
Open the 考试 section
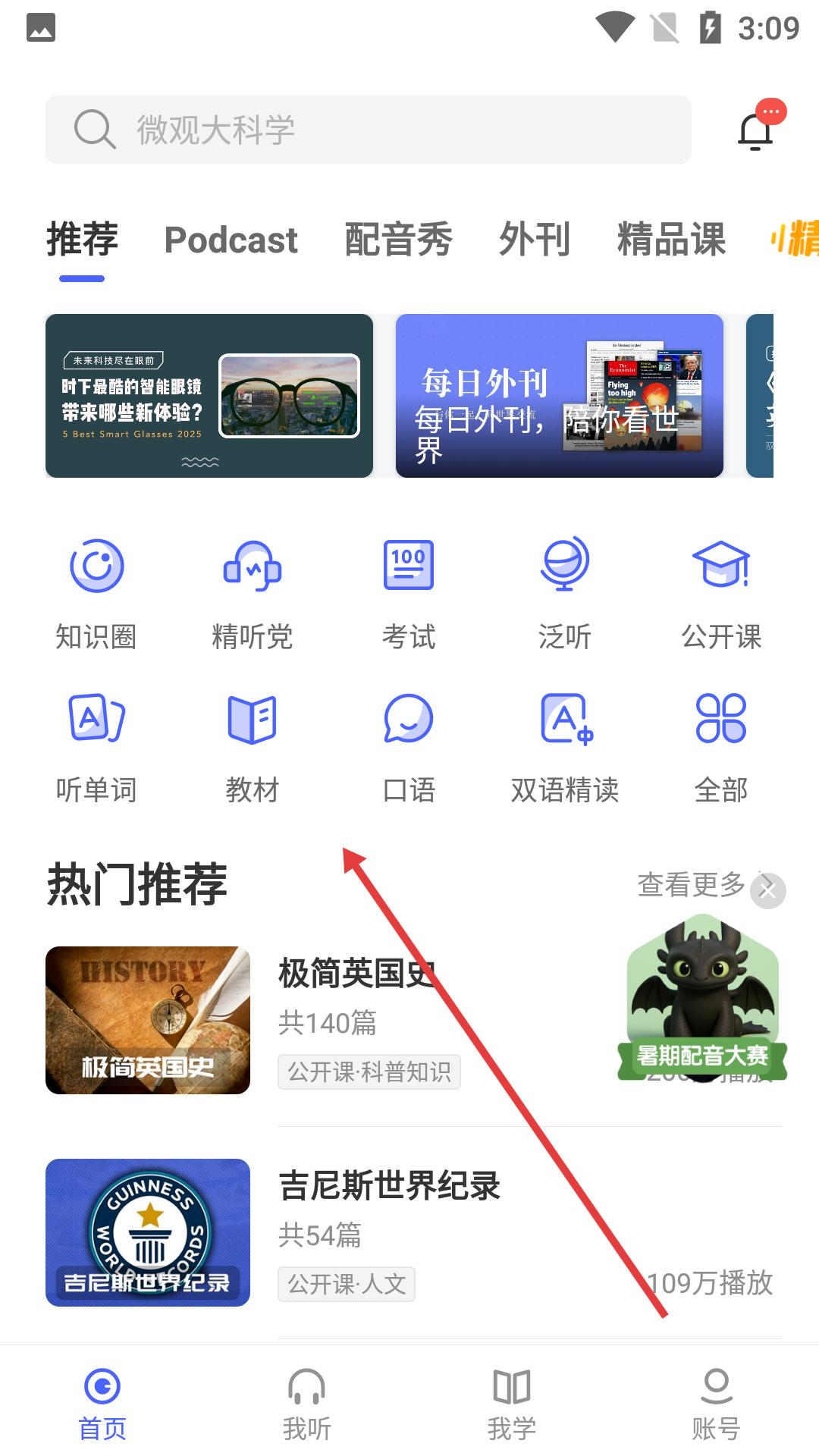click(x=409, y=593)
